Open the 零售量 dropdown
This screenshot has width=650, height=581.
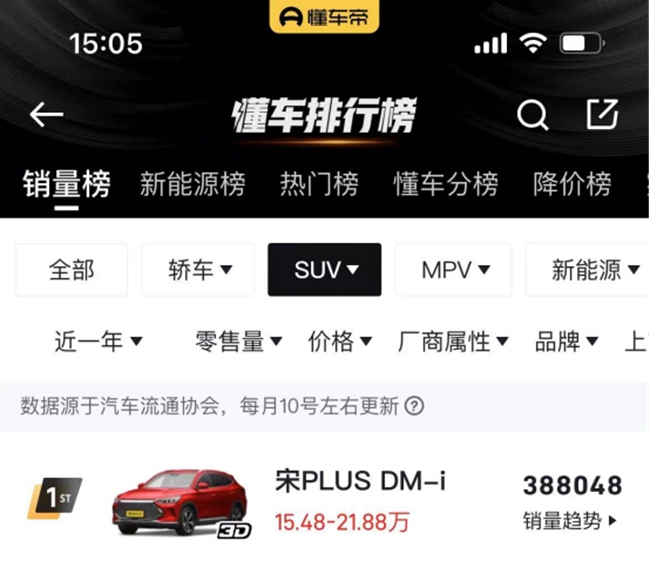tap(238, 342)
